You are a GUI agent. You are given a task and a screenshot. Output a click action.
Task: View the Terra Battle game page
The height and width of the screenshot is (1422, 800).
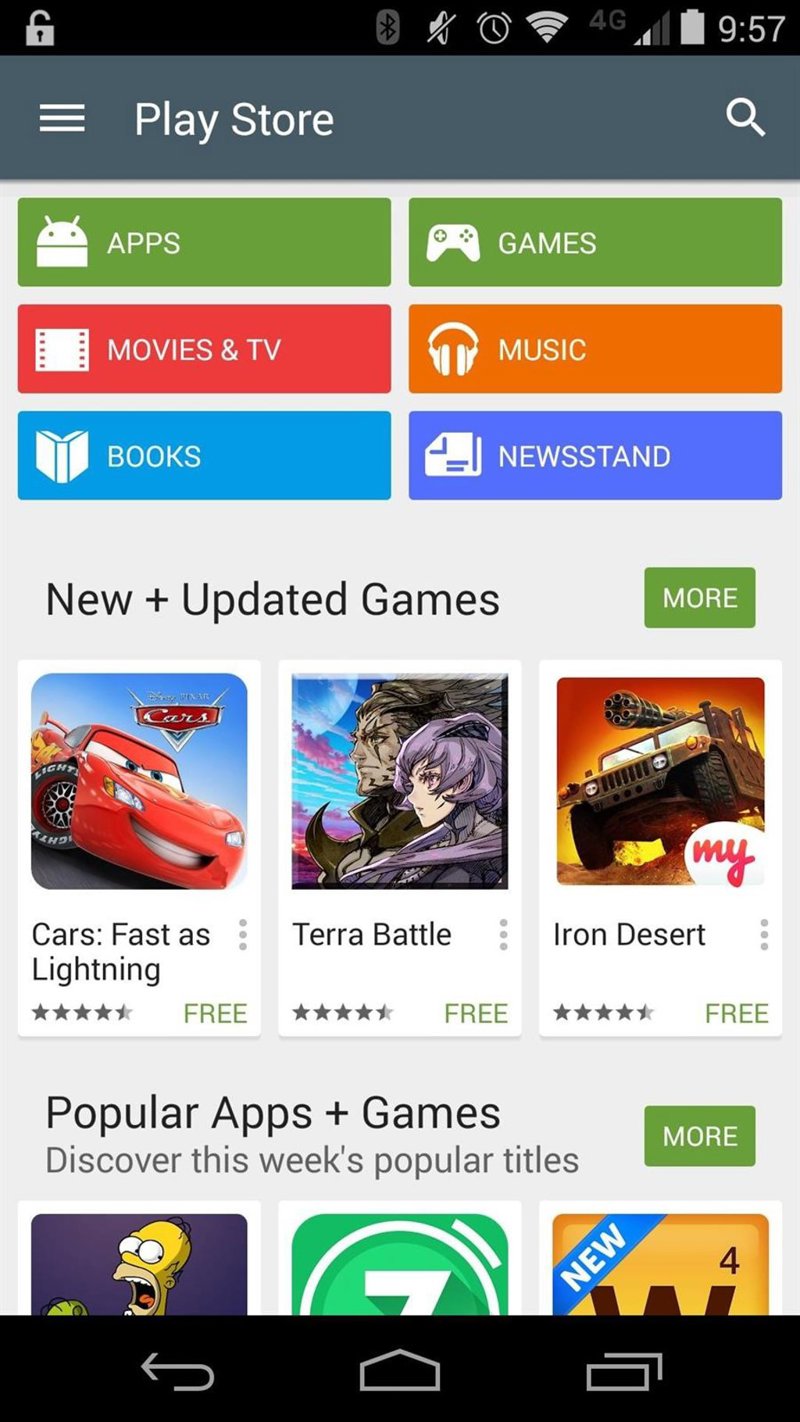399,781
